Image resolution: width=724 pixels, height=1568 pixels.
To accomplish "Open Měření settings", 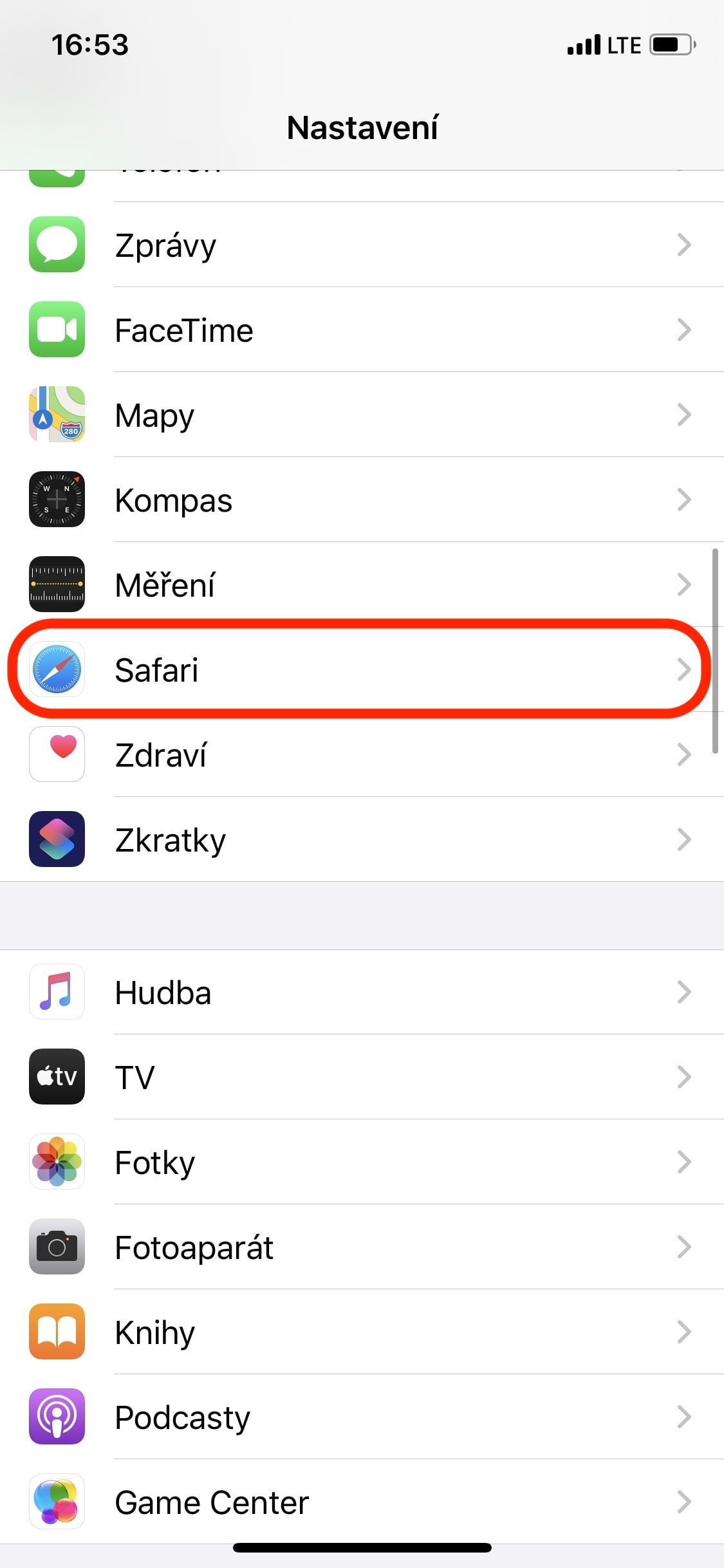I will click(360, 585).
